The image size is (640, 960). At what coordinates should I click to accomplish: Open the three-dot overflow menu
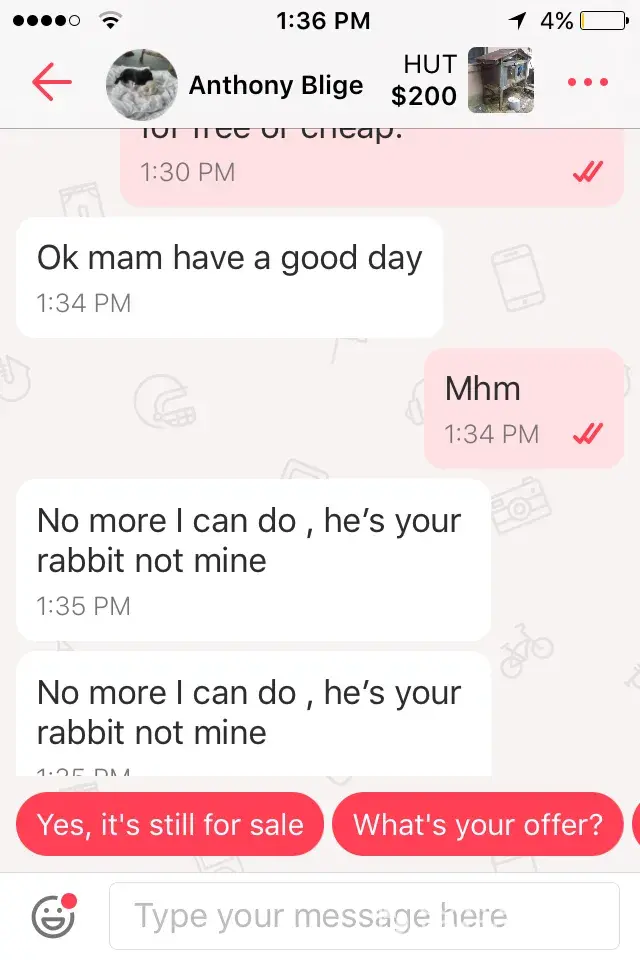587,83
